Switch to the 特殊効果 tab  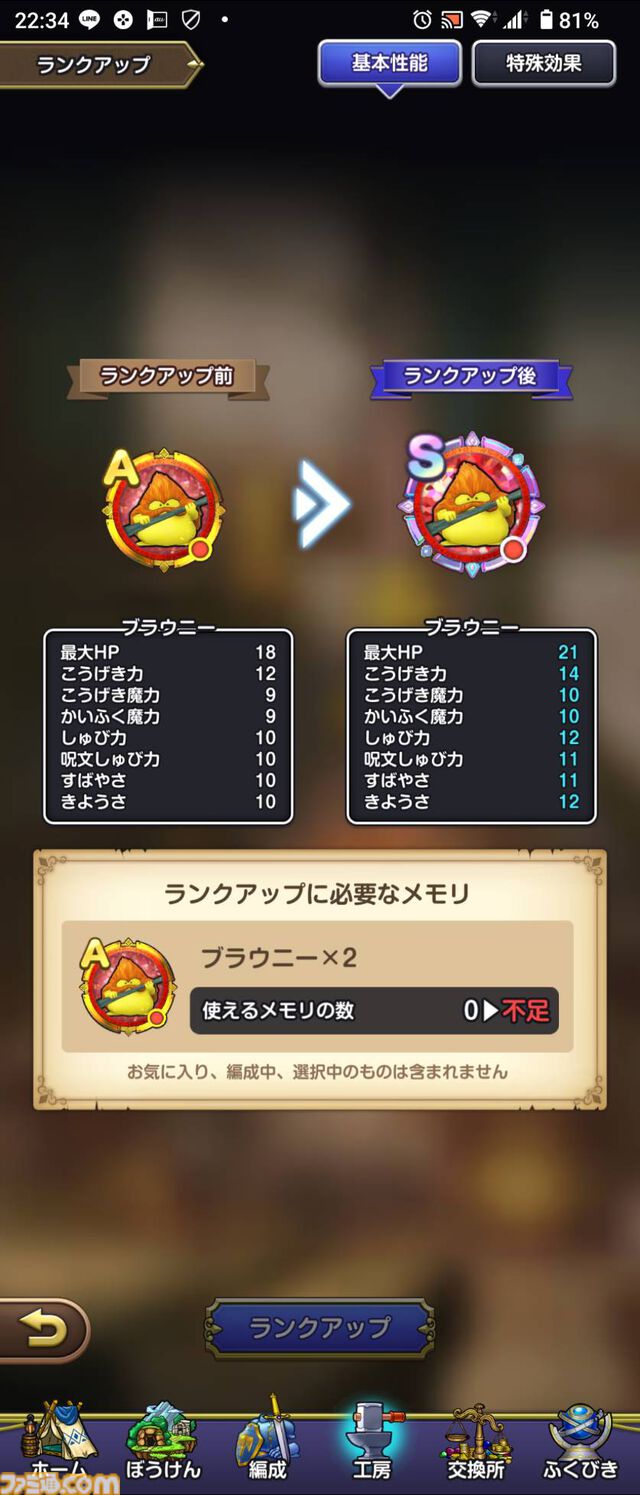coord(543,64)
